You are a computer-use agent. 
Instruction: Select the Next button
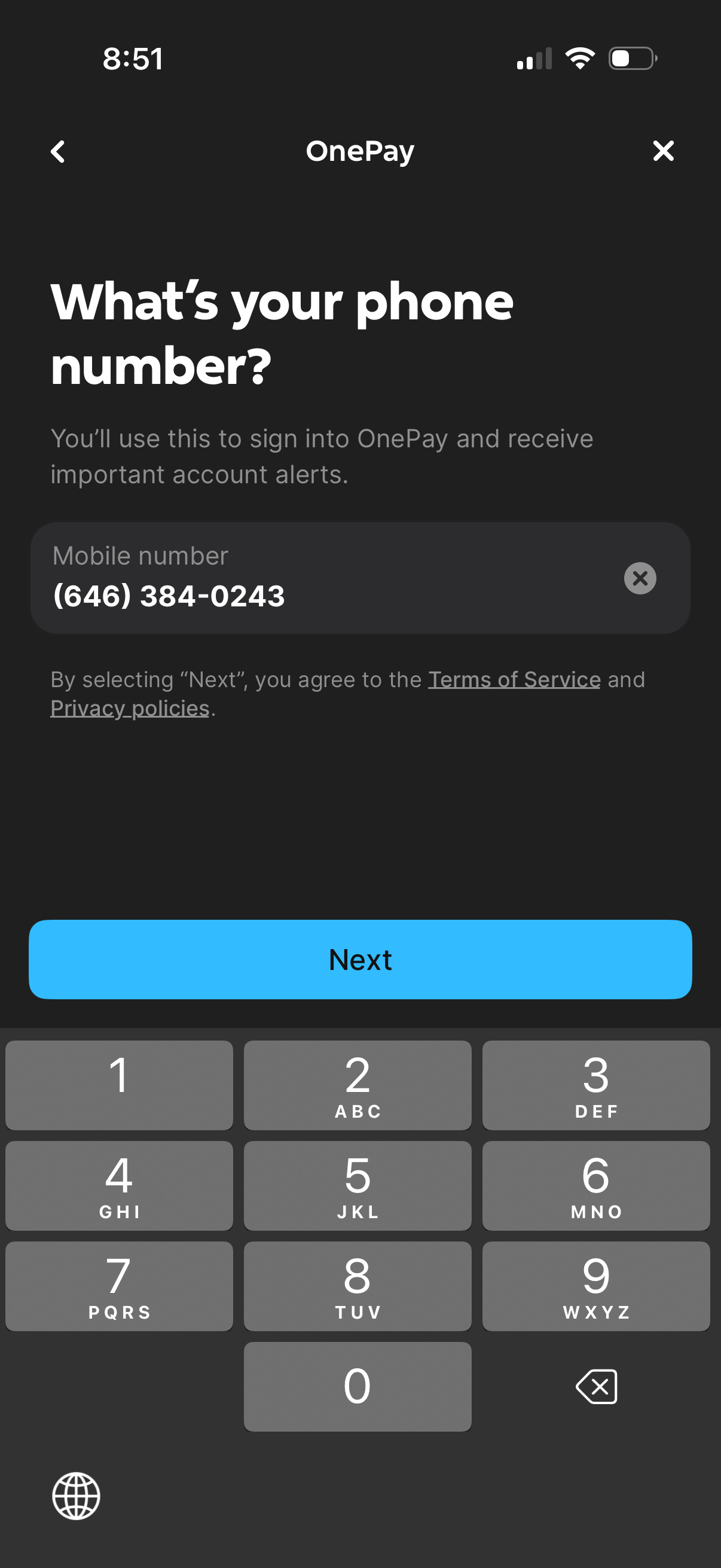[360, 959]
